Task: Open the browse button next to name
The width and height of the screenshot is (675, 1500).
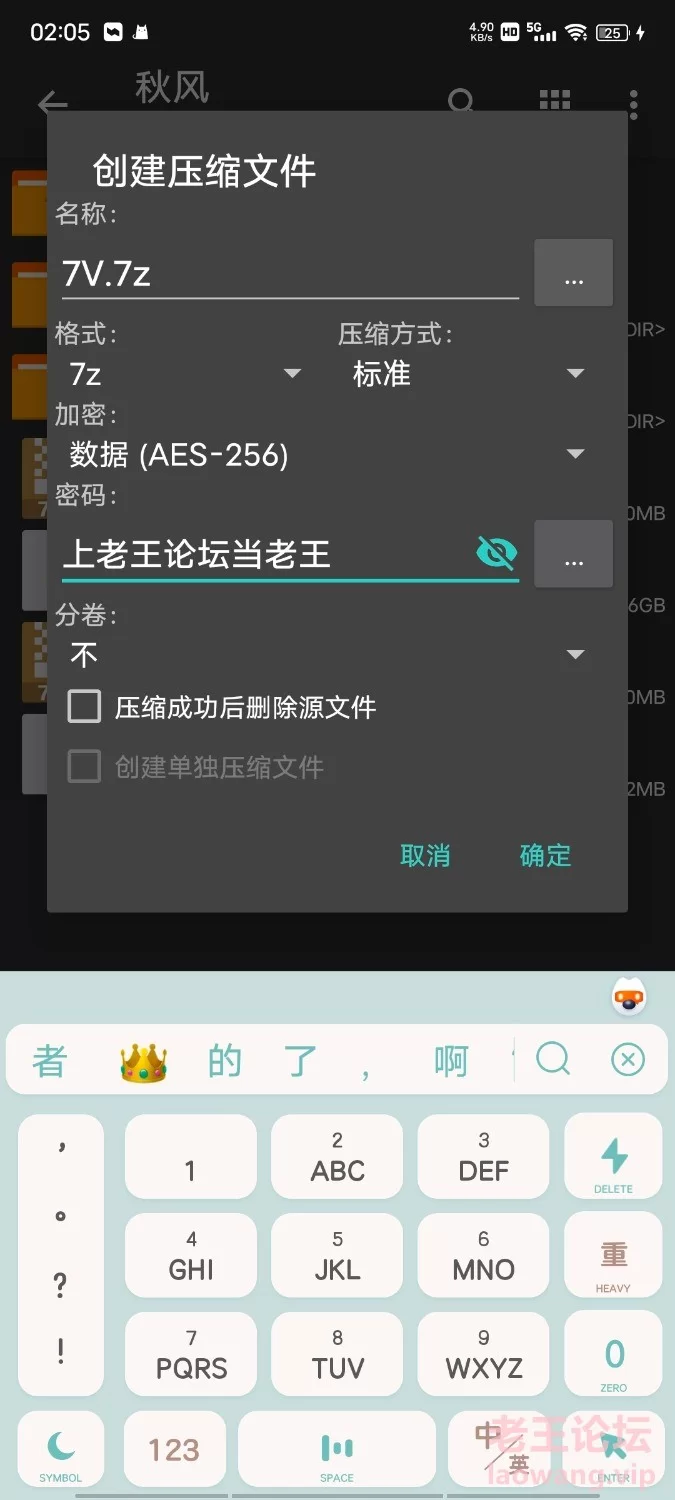Action: tap(573, 273)
